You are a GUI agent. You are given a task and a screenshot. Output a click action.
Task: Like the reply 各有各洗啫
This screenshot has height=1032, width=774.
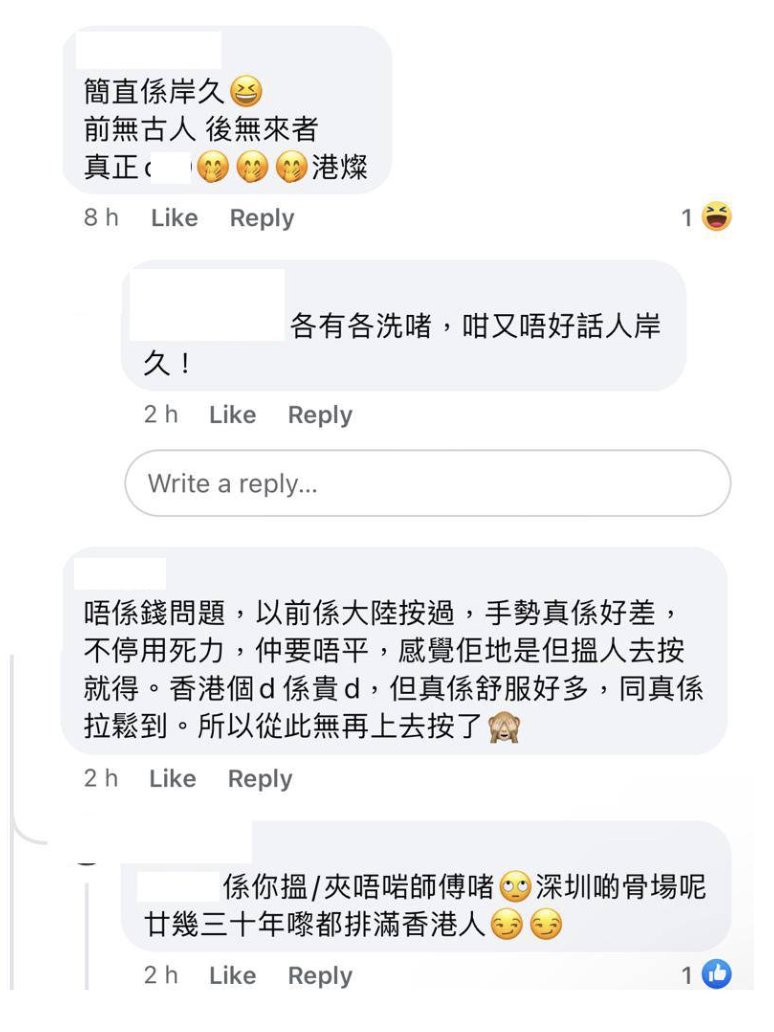(232, 415)
